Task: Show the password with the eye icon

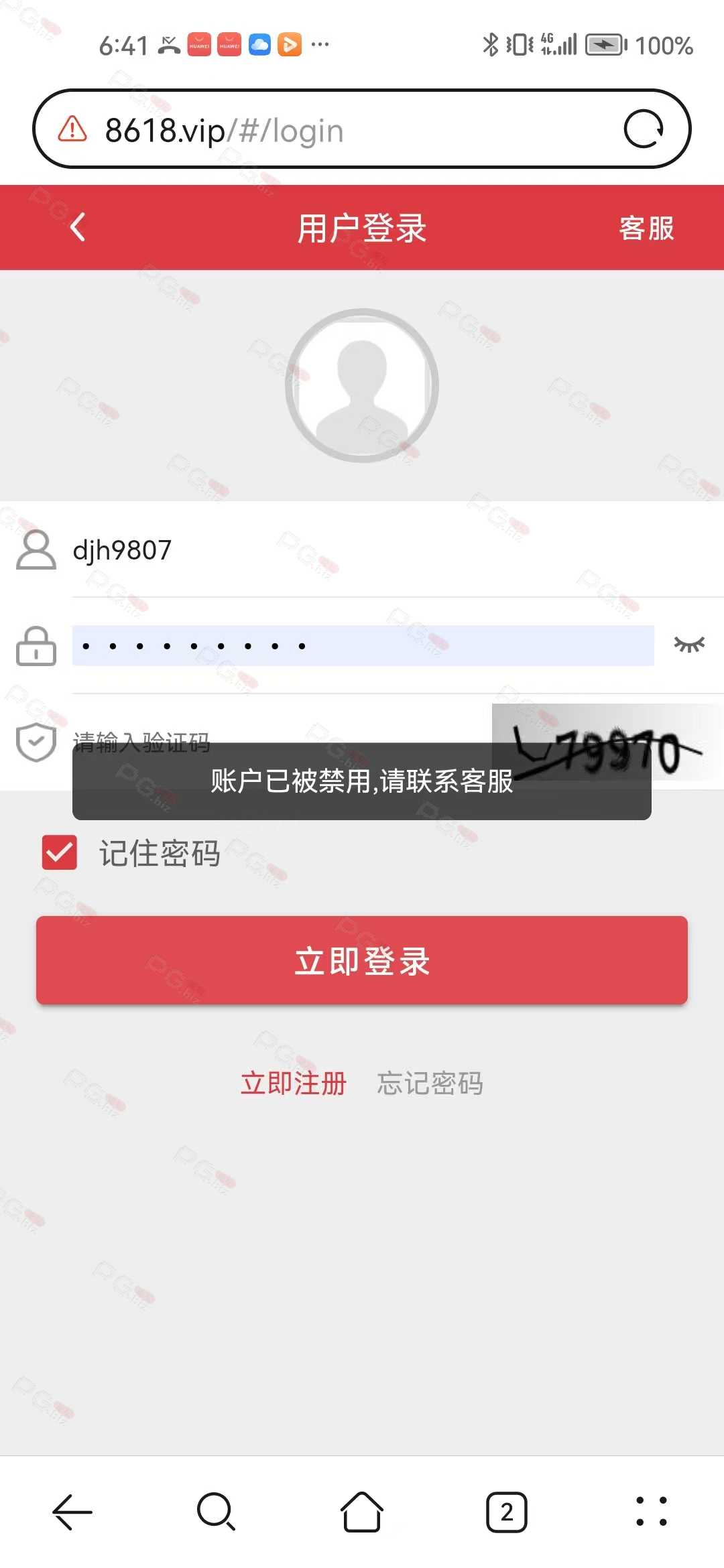Action: pos(689,645)
